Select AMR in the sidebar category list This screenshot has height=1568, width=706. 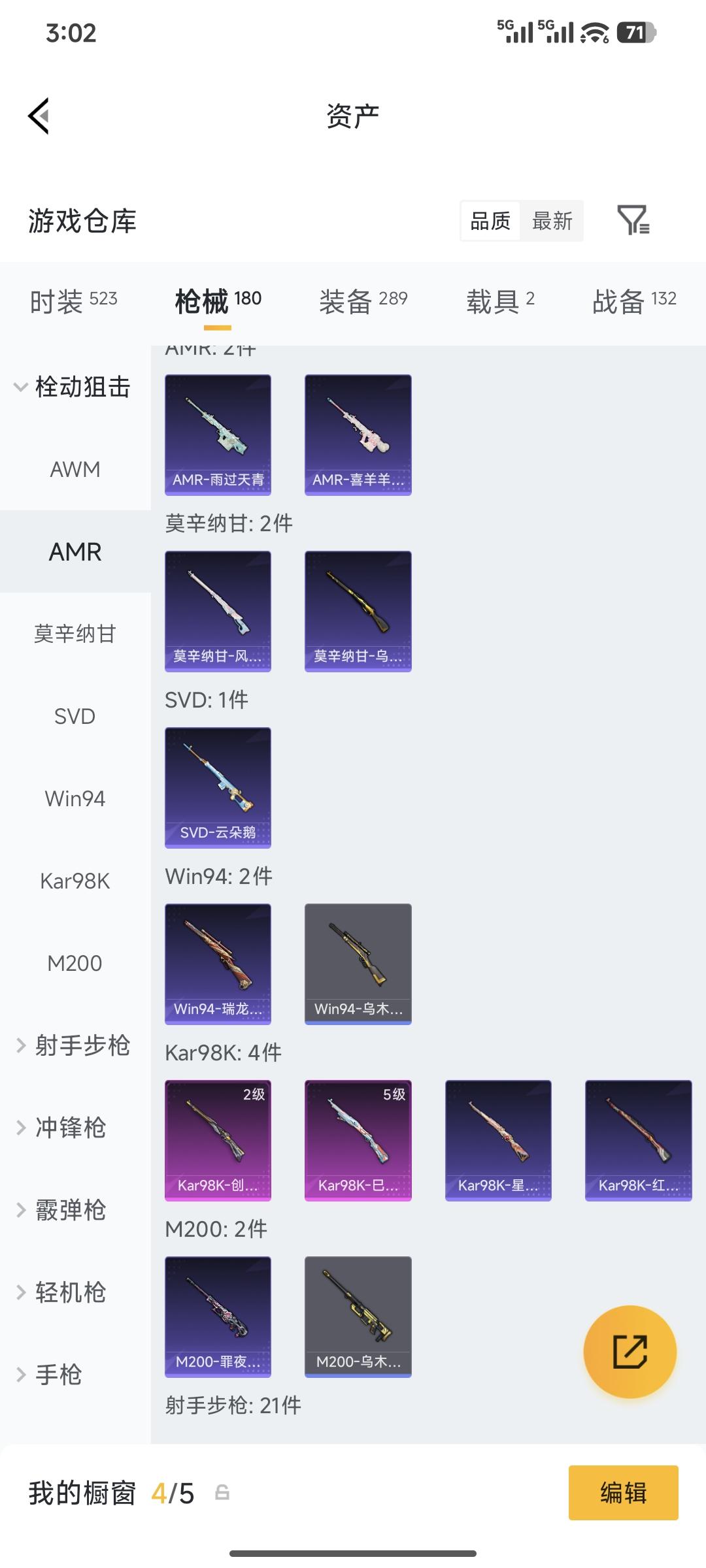(x=75, y=552)
